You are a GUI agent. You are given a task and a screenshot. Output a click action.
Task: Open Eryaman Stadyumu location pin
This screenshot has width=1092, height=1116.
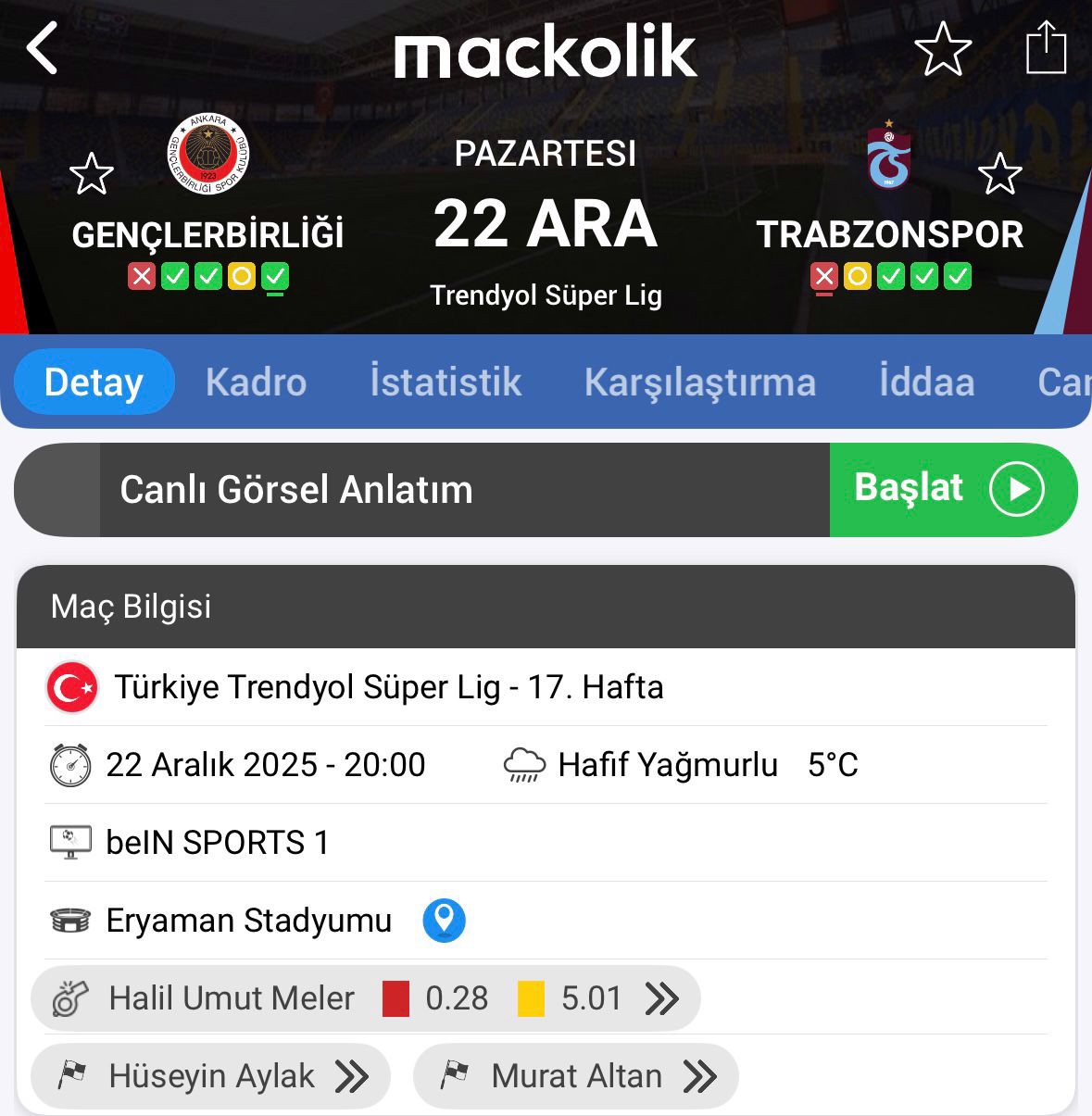[x=444, y=921]
